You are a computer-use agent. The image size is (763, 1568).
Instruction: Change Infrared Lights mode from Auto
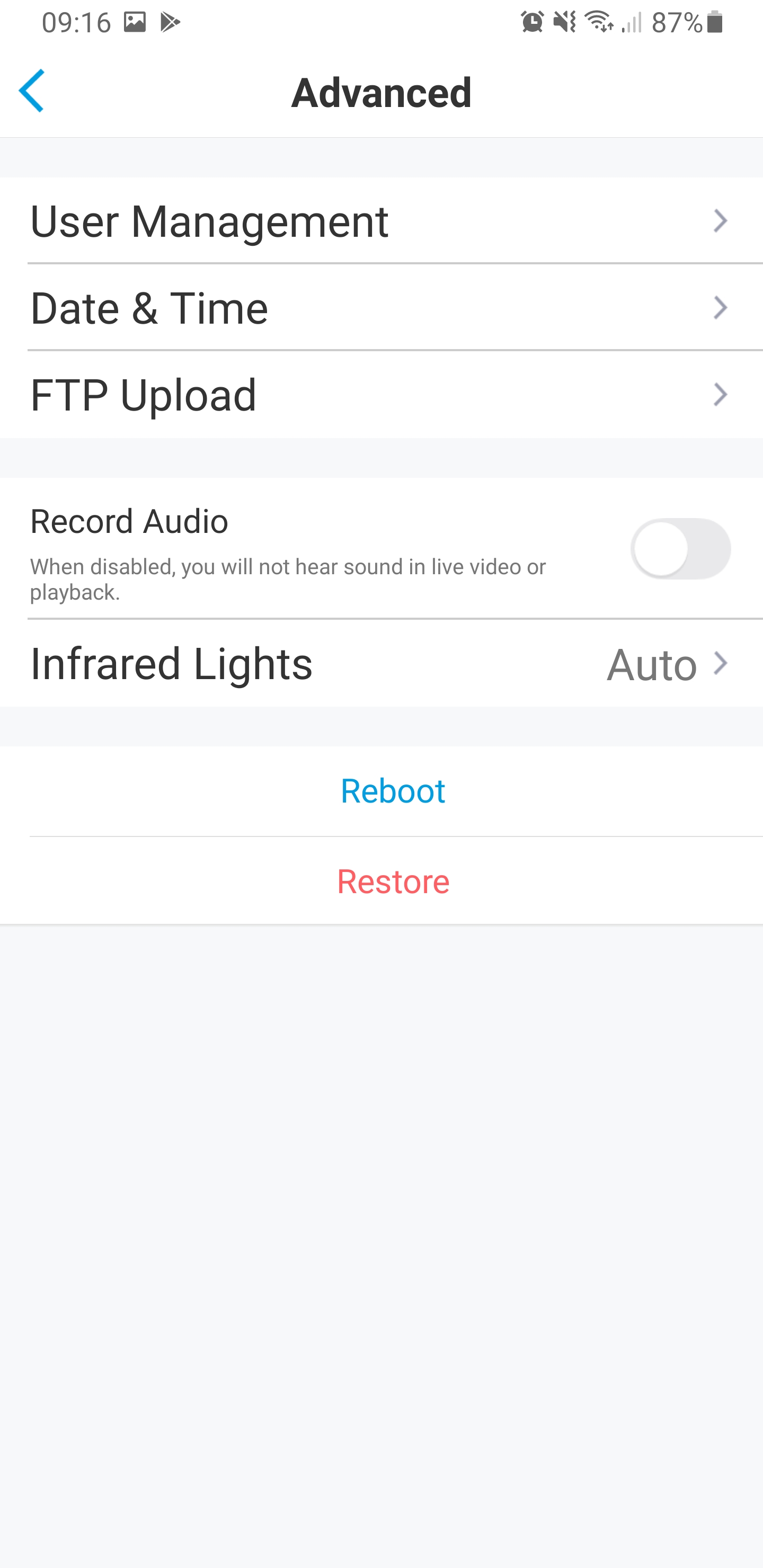click(381, 663)
